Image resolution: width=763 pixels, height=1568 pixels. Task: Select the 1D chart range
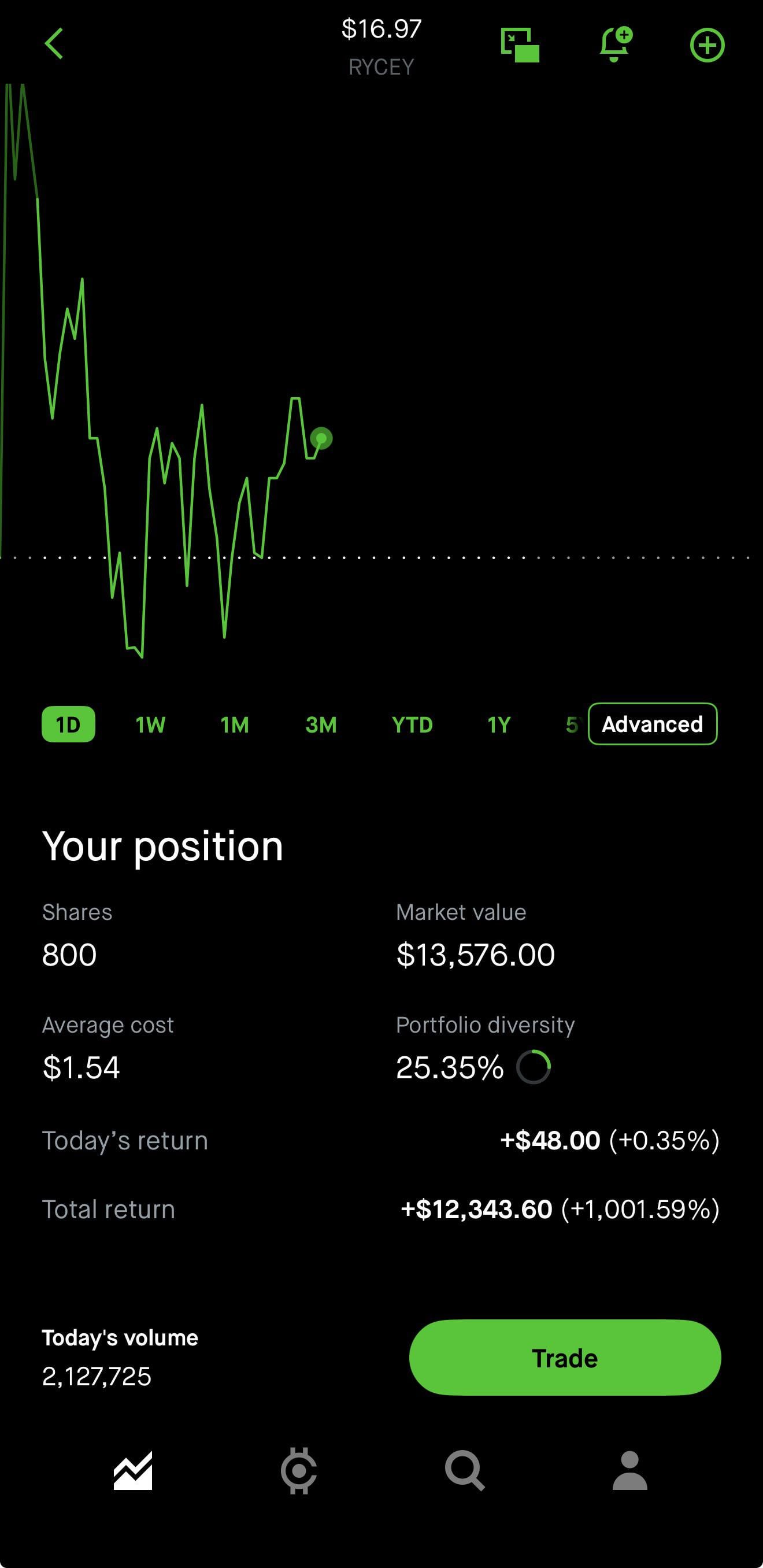coord(68,724)
